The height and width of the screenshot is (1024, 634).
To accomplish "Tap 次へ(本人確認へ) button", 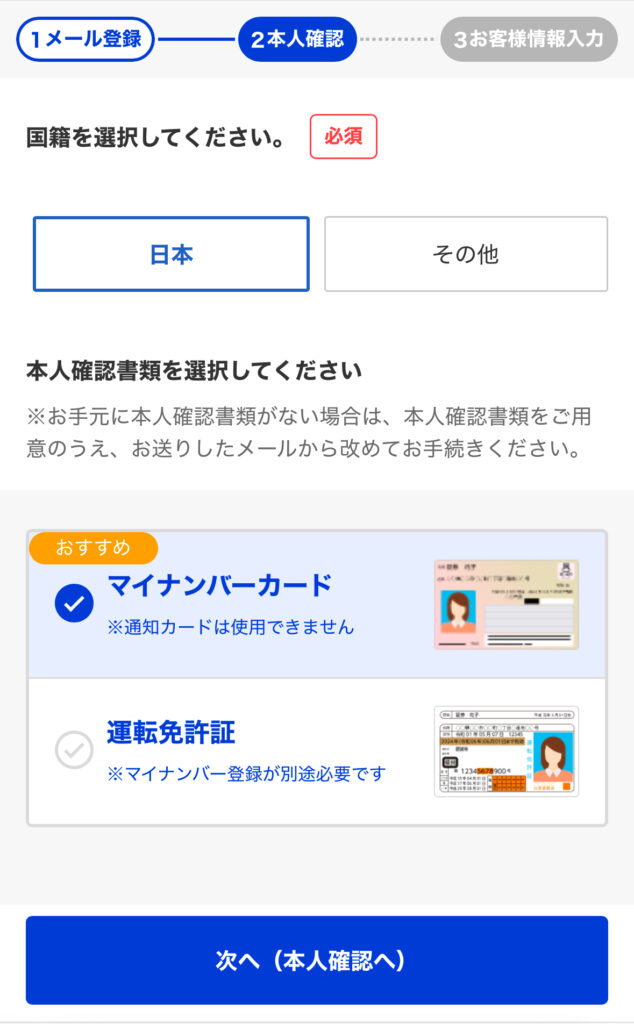I will (x=316, y=960).
